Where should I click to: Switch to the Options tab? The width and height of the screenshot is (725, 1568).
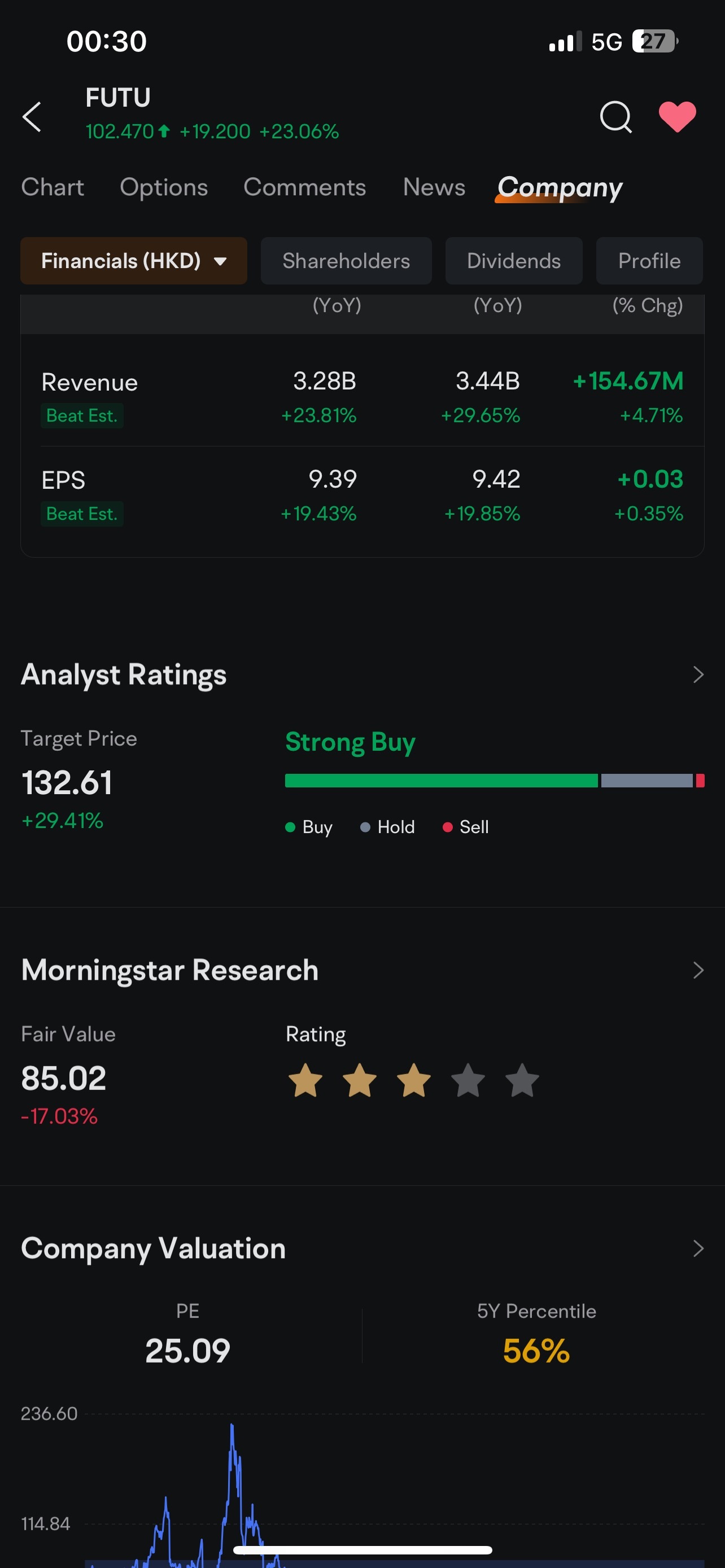click(164, 187)
